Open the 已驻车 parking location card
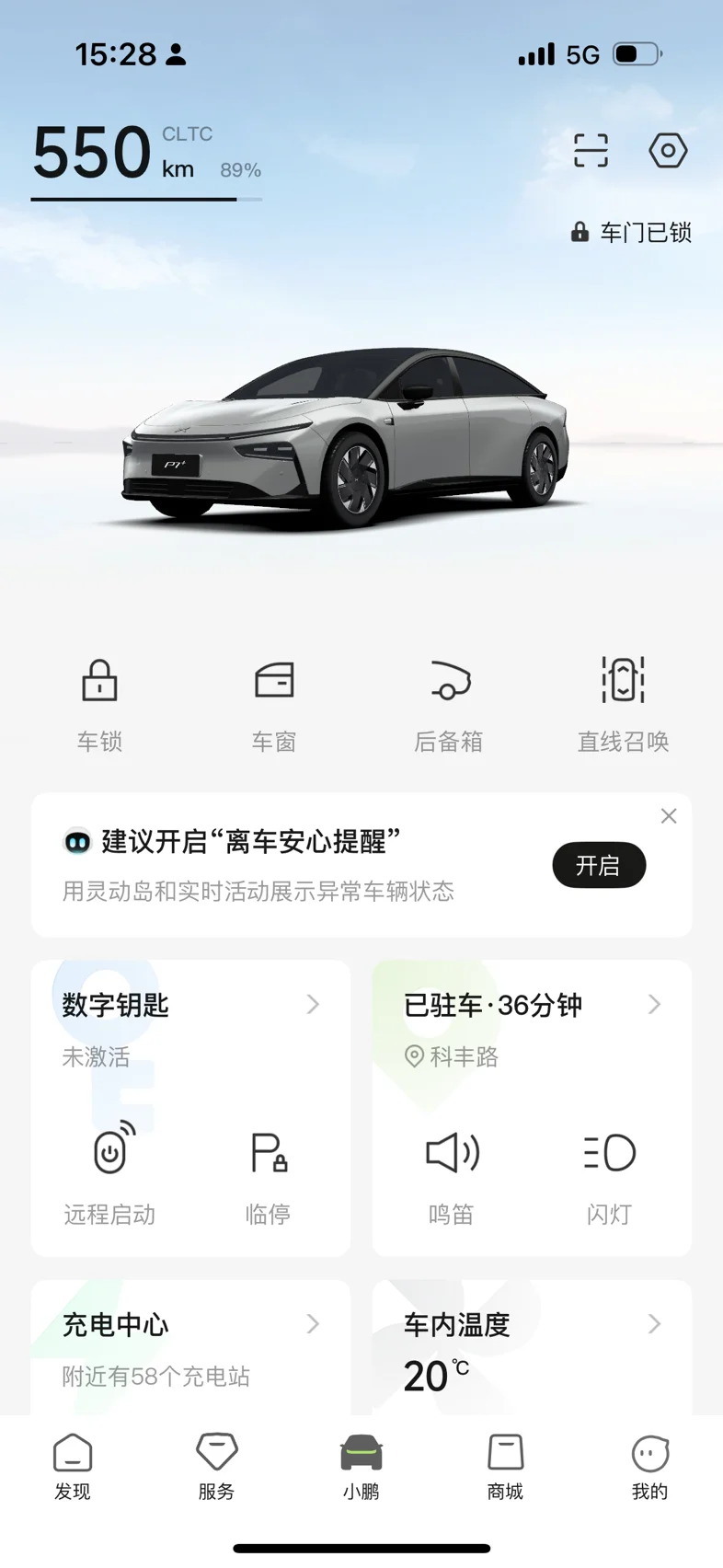The width and height of the screenshot is (723, 1568). pyautogui.click(x=532, y=1005)
